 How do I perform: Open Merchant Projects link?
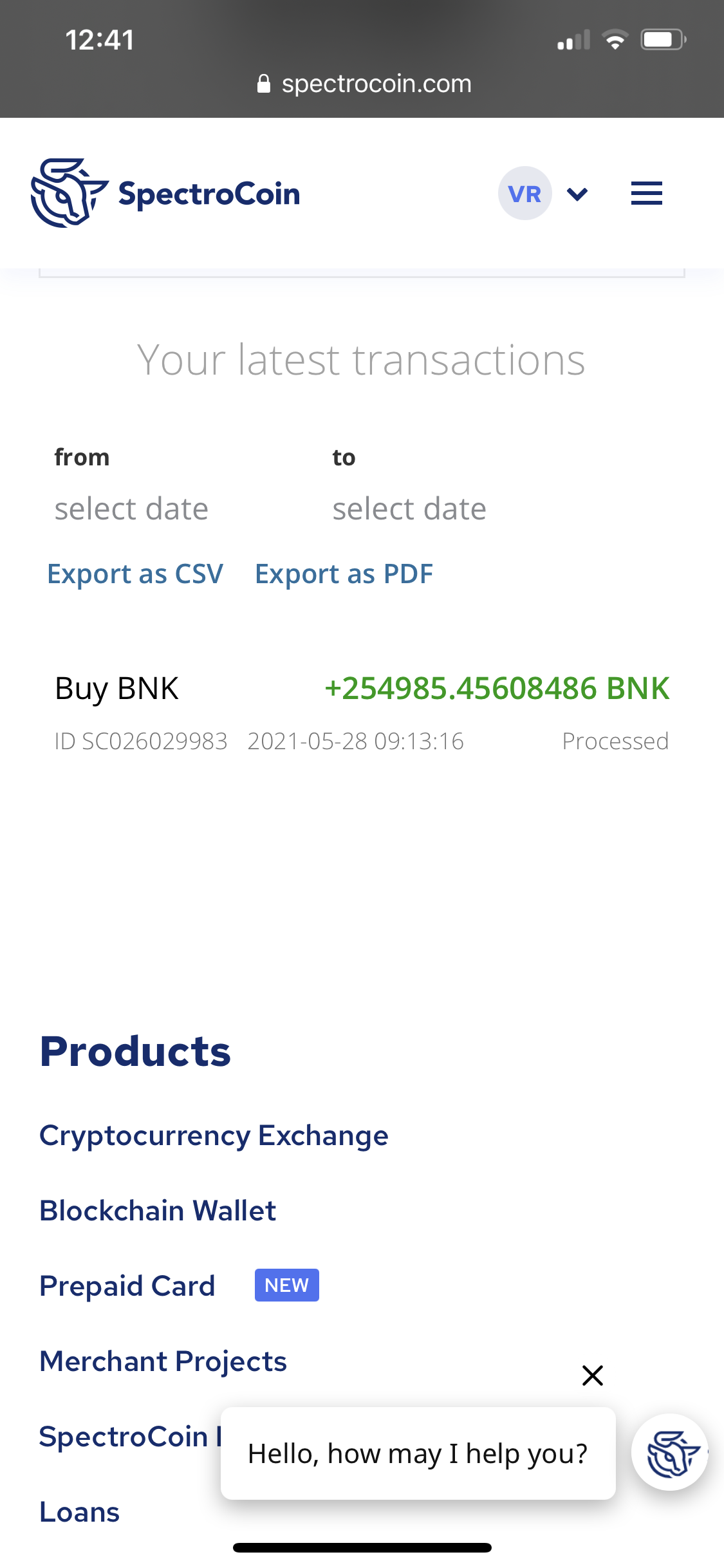tap(163, 1361)
